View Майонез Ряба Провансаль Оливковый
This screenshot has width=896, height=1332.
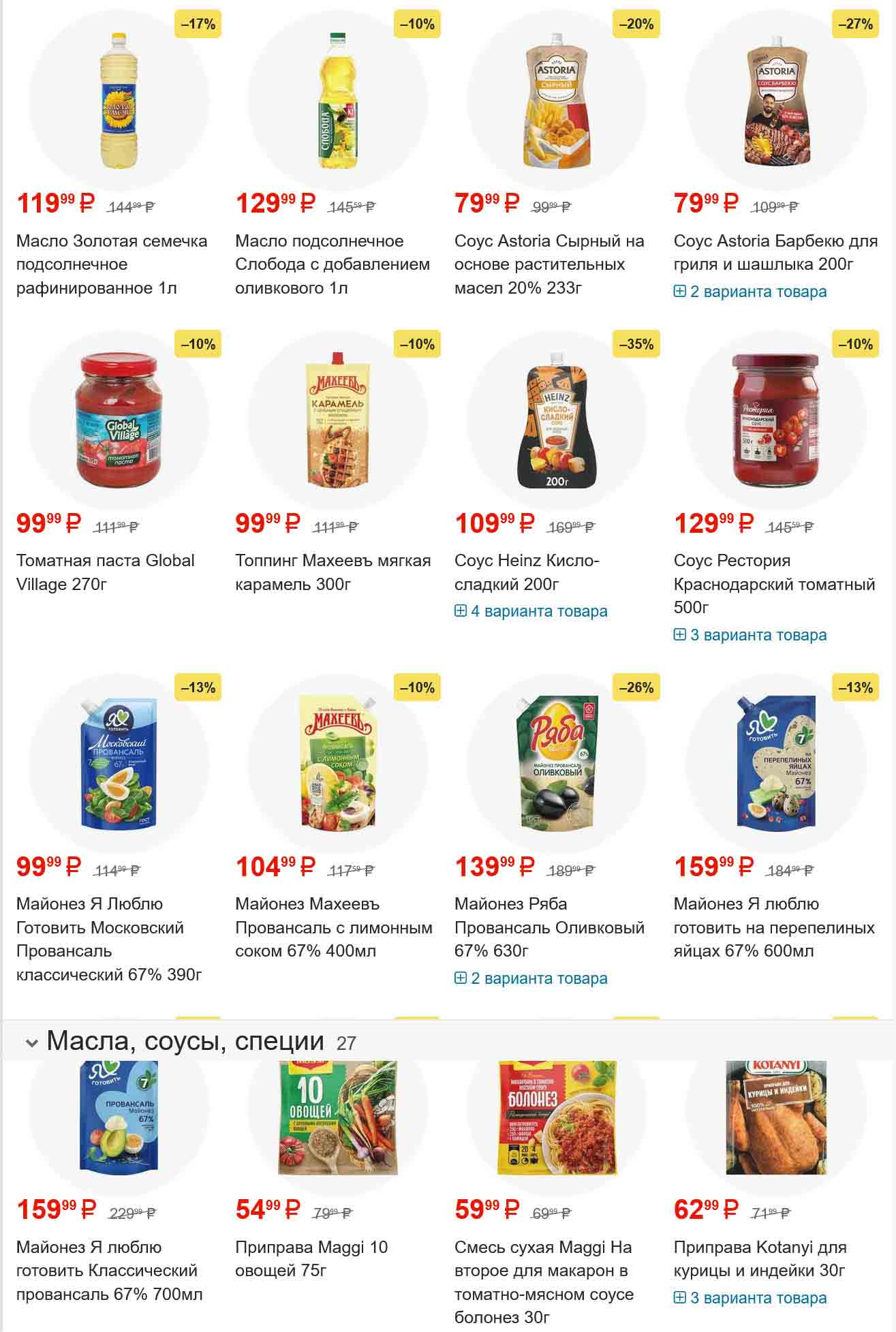pos(549,927)
